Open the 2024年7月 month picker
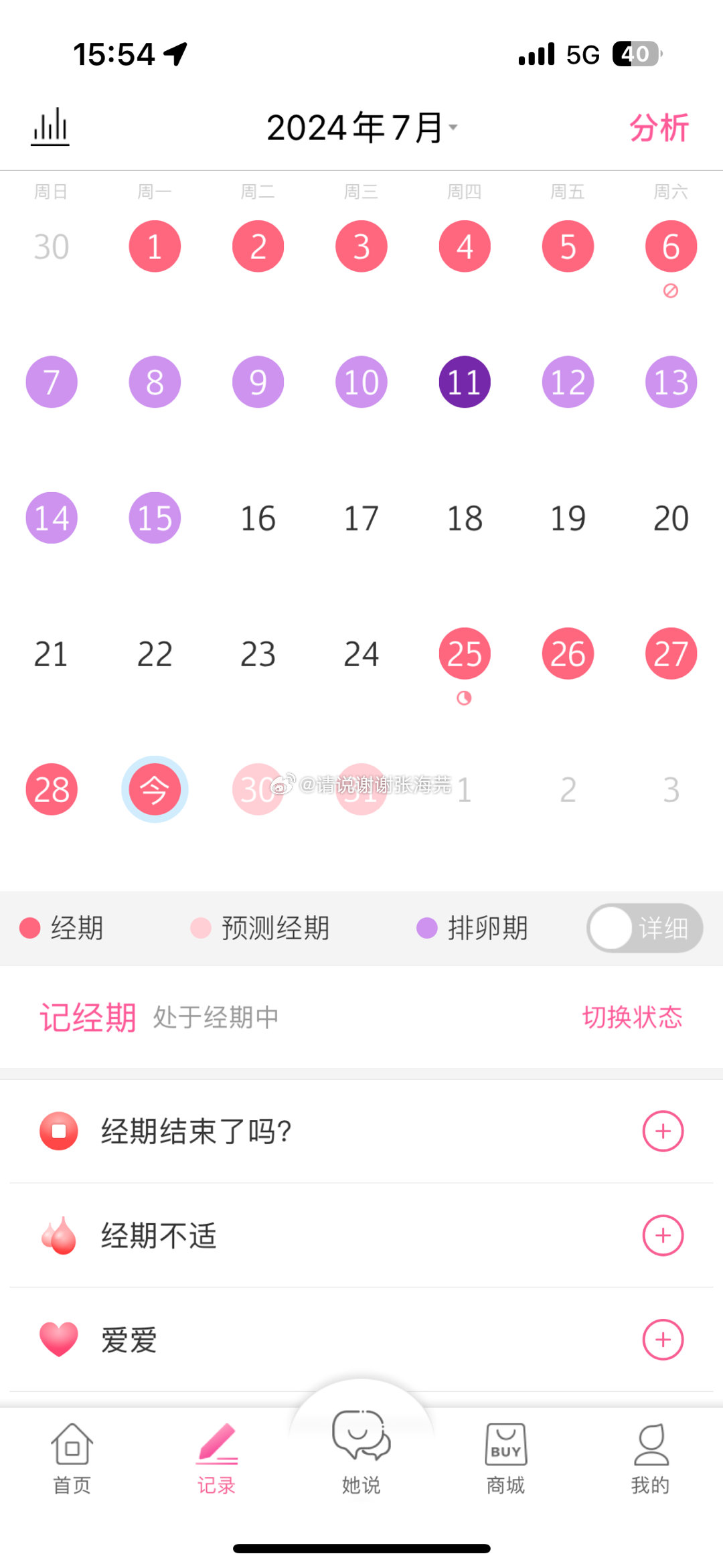Image resolution: width=723 pixels, height=1568 pixels. (x=361, y=127)
